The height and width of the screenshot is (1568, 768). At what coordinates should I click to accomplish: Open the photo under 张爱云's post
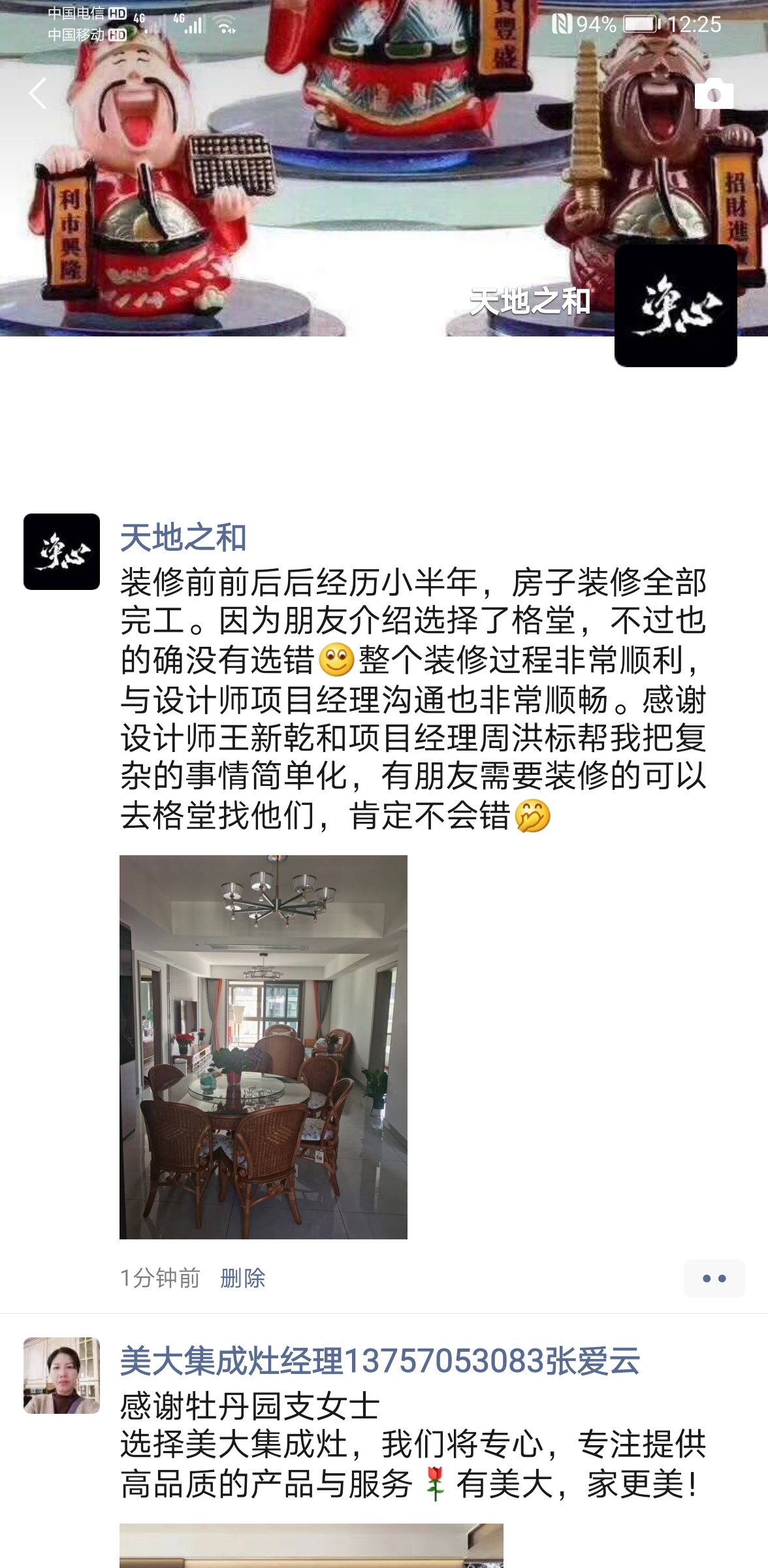[x=311, y=1546]
